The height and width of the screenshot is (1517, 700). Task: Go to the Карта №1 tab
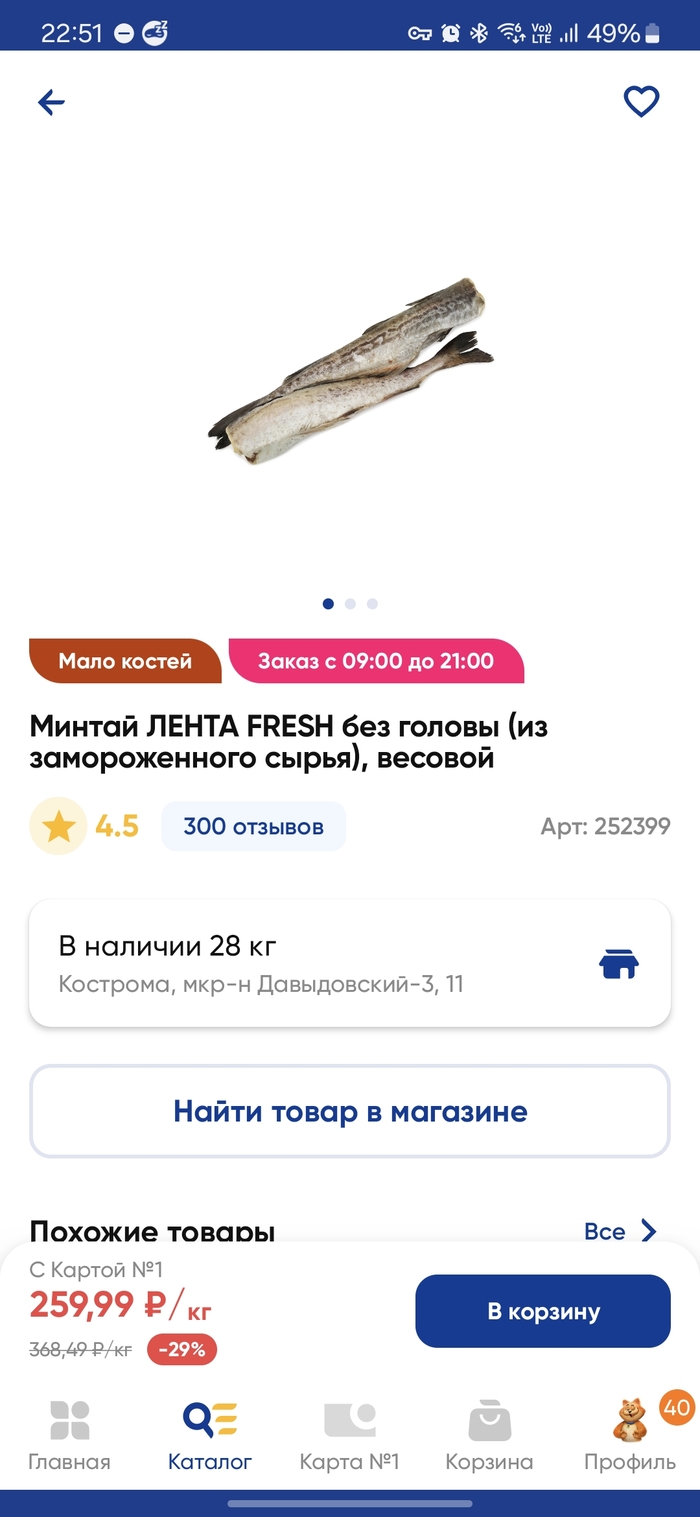pos(349,1435)
